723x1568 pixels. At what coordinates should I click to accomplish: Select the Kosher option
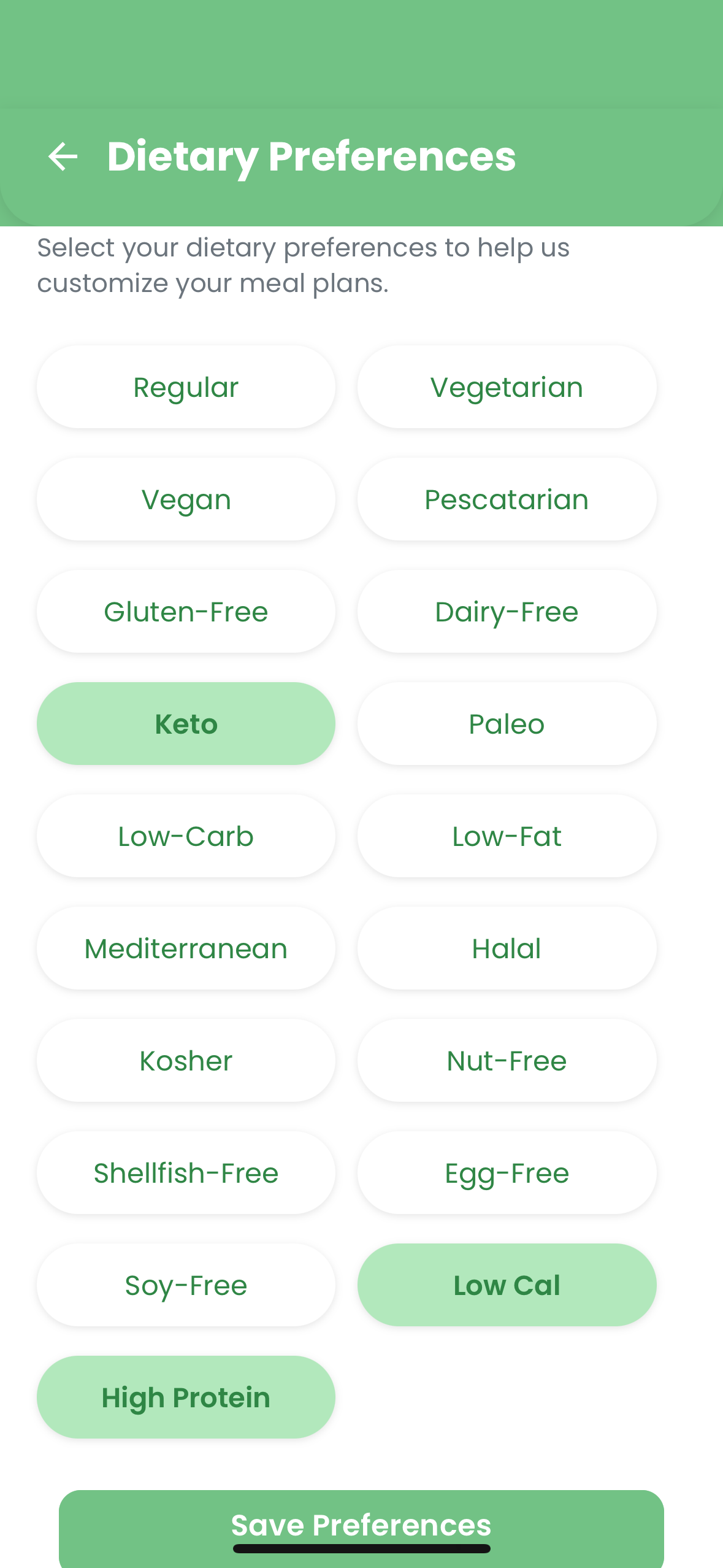coord(186,1061)
